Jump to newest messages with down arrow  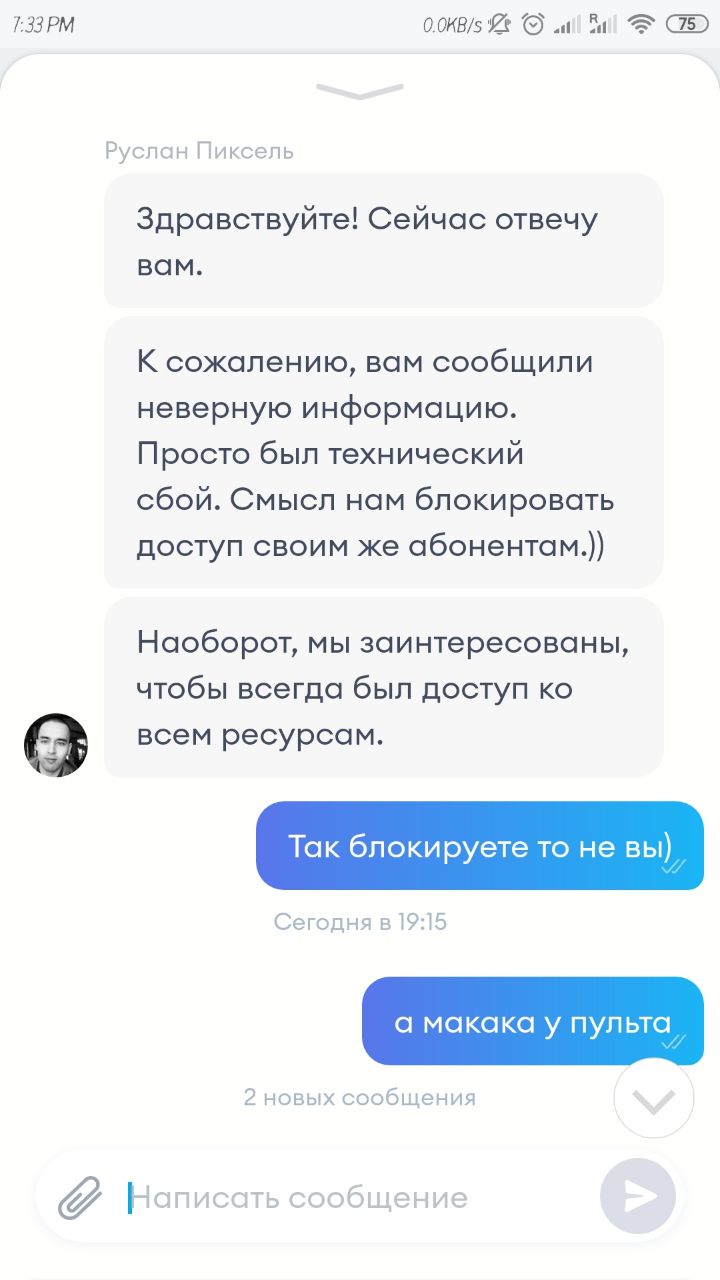[654, 1098]
